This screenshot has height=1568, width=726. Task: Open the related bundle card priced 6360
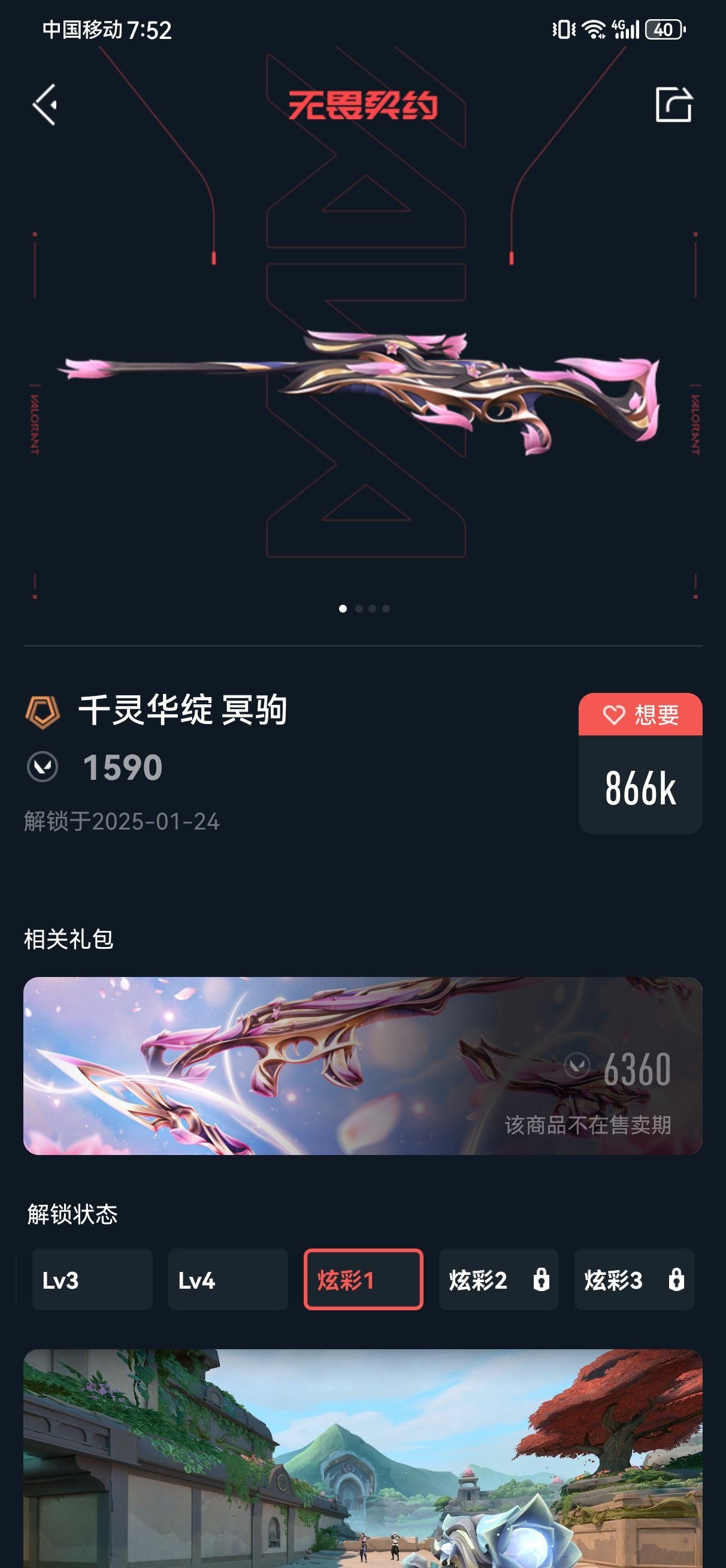[362, 1065]
